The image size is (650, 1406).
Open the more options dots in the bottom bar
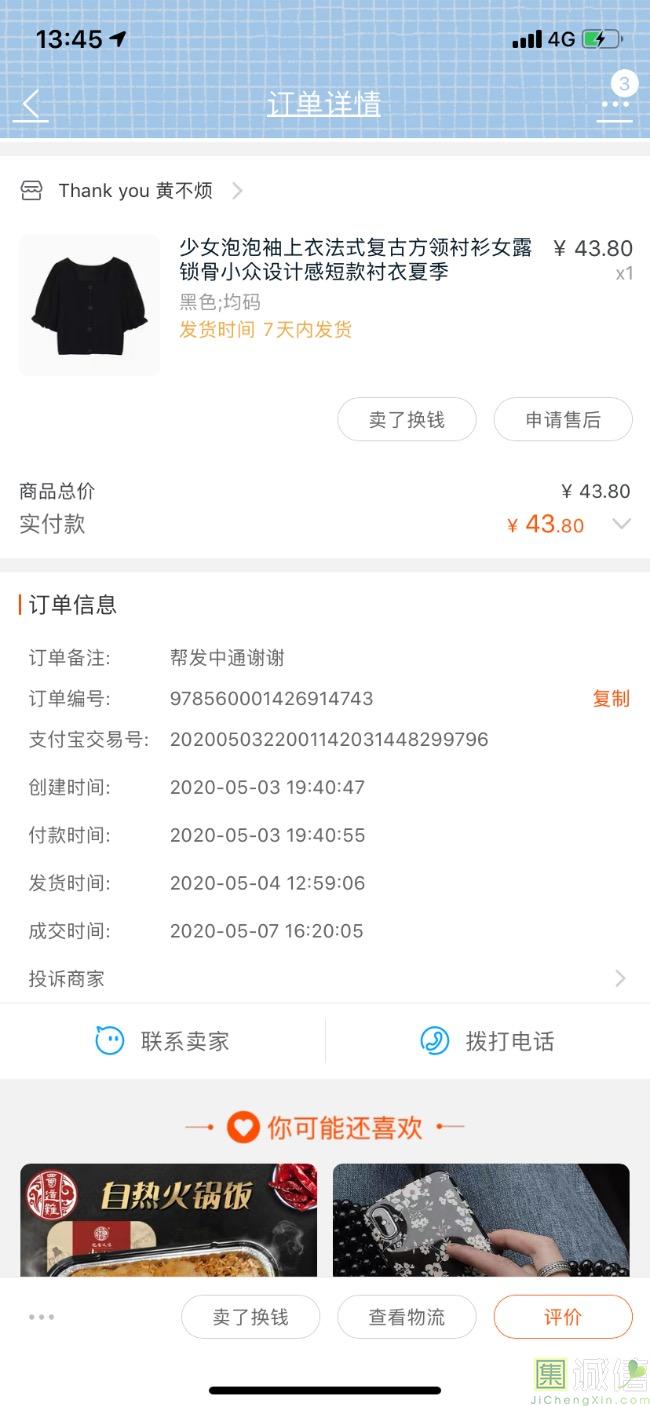click(42, 1317)
